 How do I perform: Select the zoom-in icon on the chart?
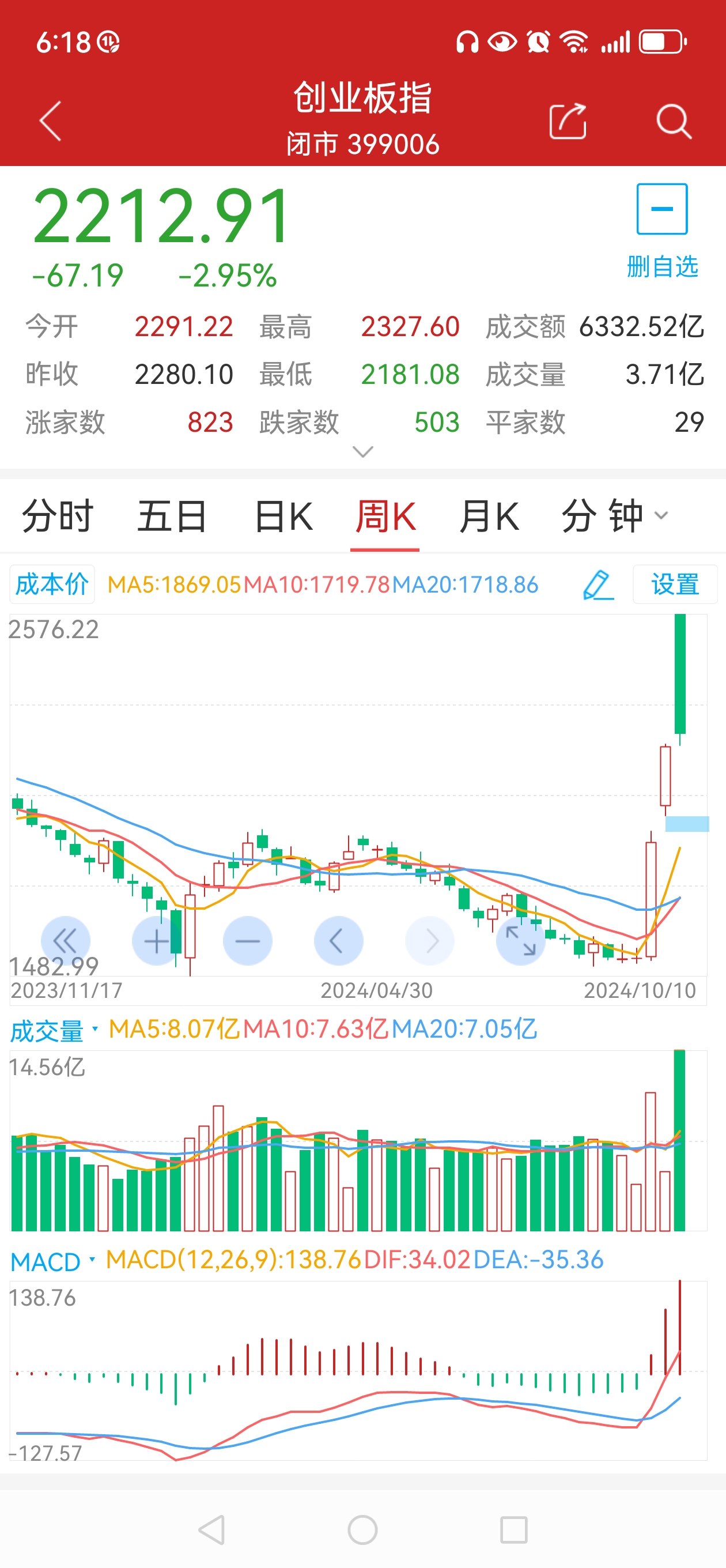[156, 940]
